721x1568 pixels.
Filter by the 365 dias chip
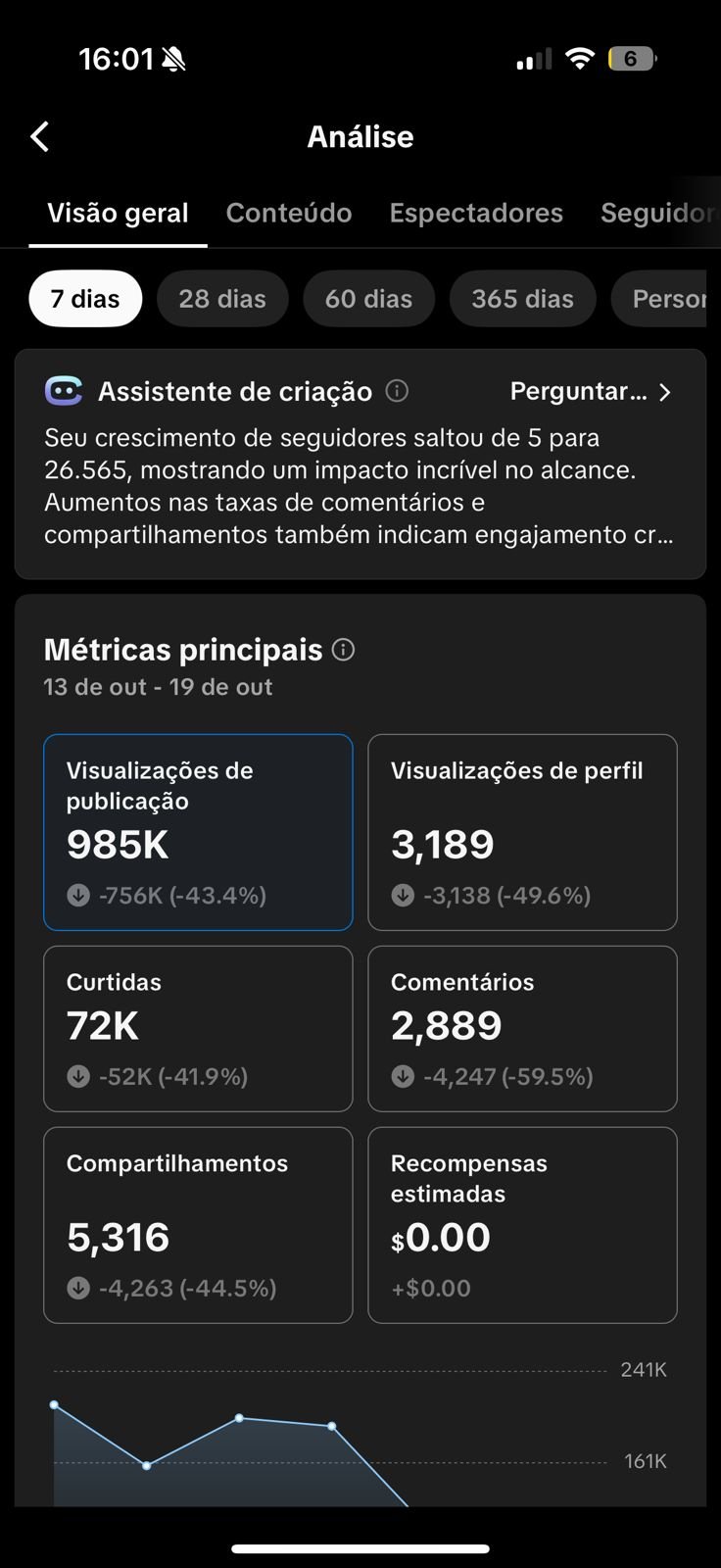point(522,299)
